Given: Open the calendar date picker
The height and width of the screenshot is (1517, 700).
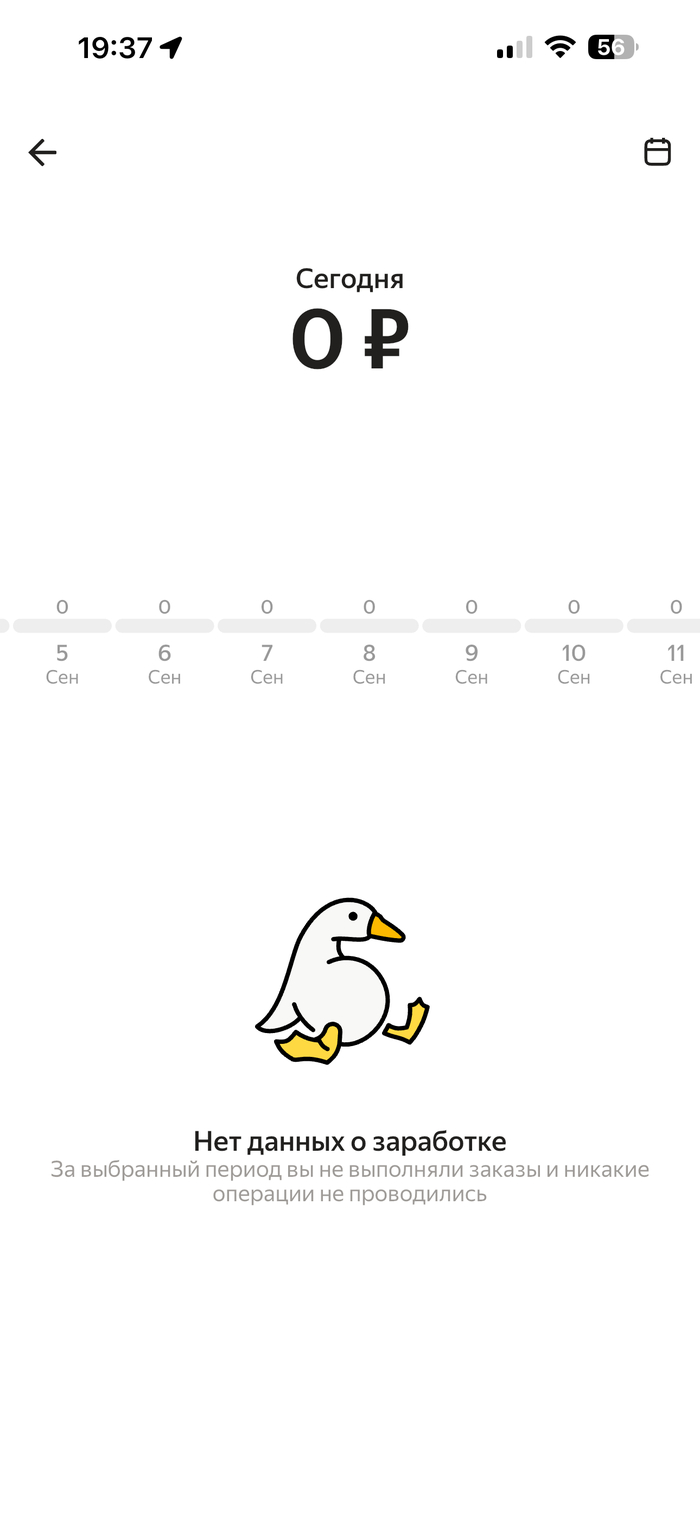Looking at the screenshot, I should click(657, 152).
